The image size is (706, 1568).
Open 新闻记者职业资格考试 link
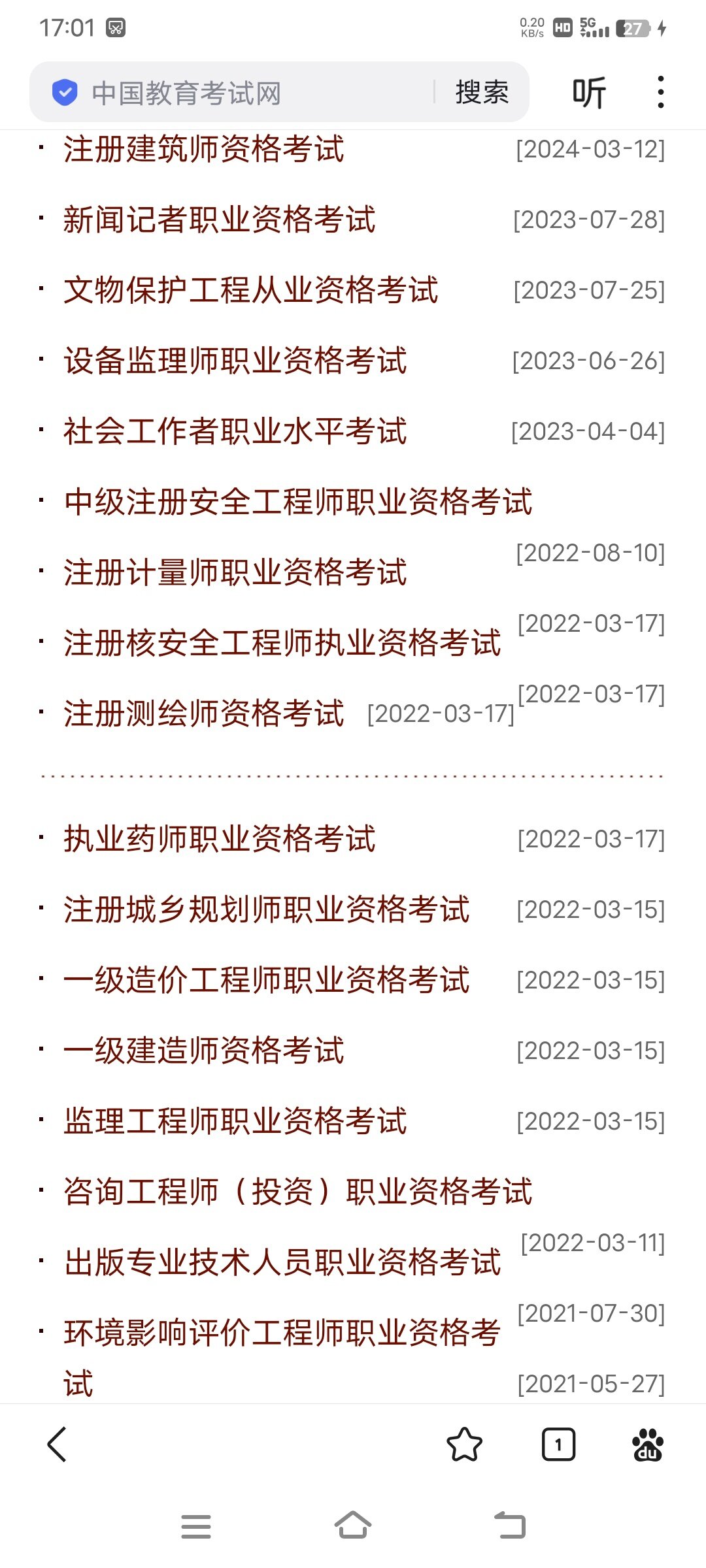point(220,220)
